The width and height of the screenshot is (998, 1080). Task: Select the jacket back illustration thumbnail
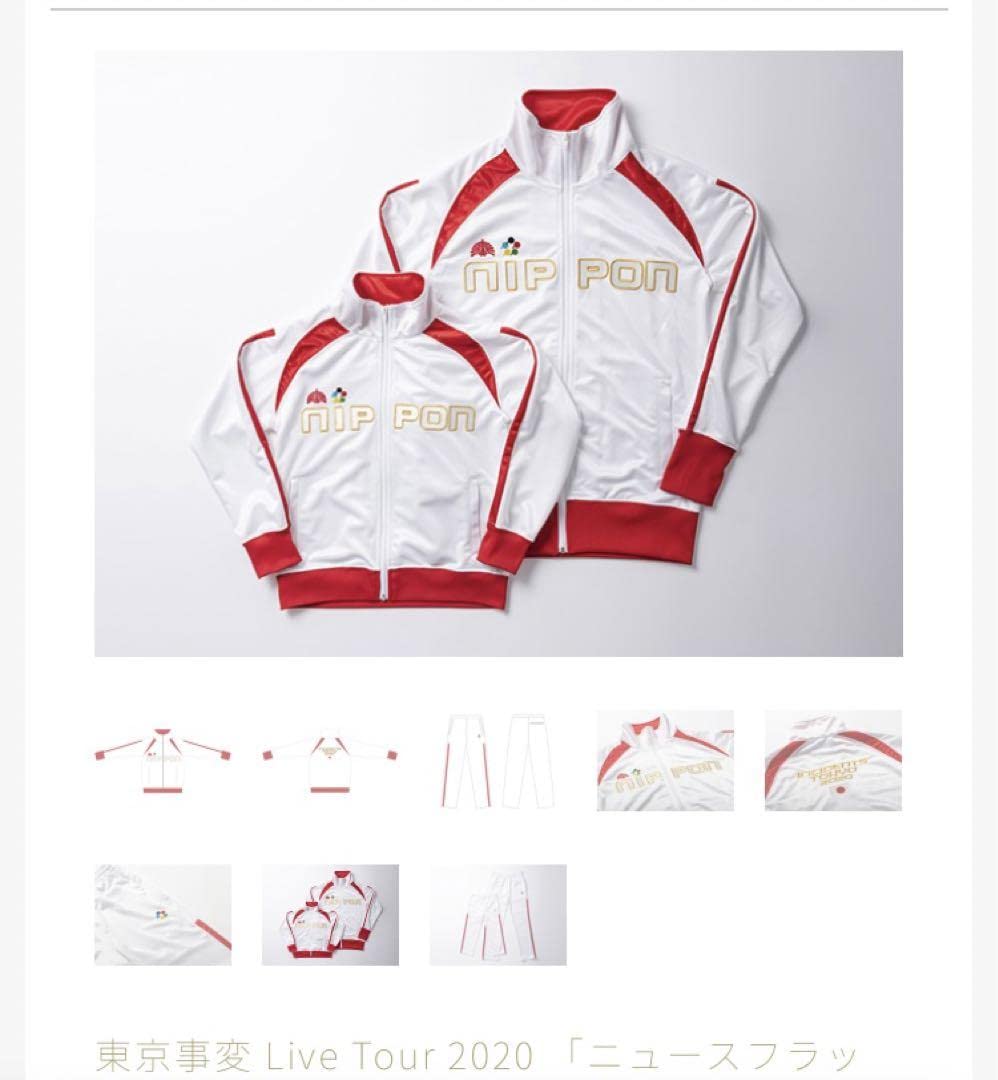(x=330, y=761)
